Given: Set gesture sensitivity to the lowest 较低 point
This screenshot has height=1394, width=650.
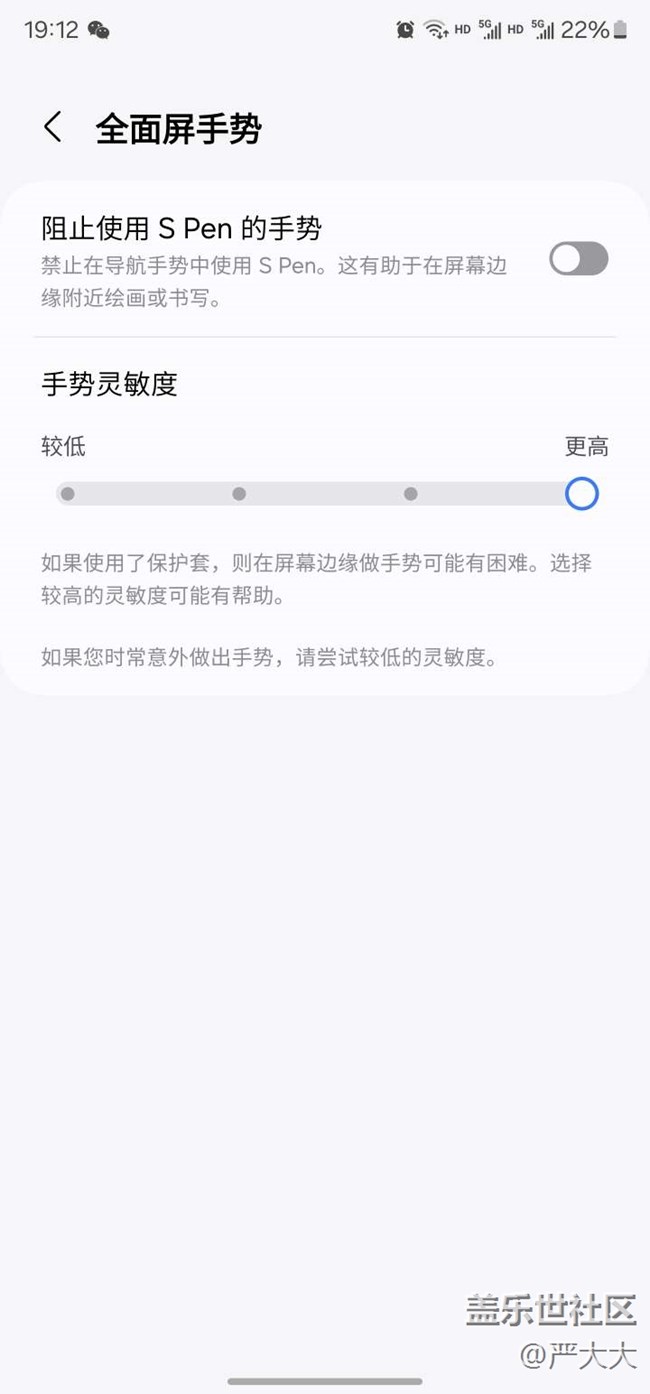Looking at the screenshot, I should point(68,494).
